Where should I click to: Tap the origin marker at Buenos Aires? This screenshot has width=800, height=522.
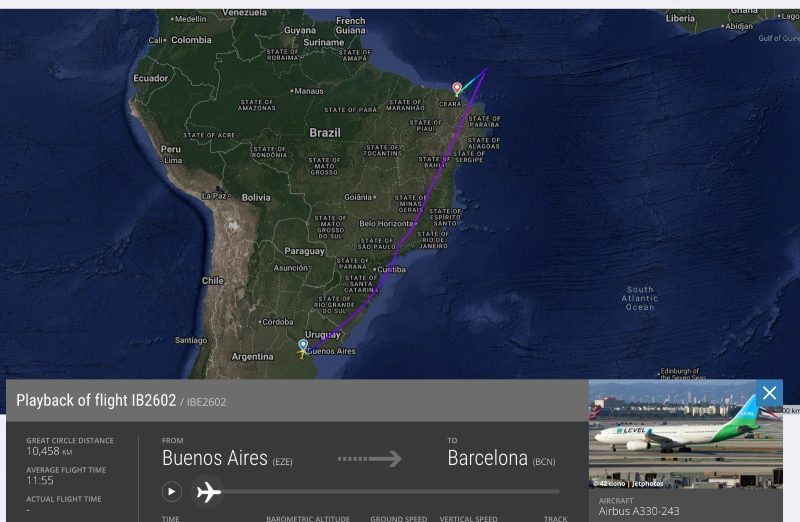(303, 346)
